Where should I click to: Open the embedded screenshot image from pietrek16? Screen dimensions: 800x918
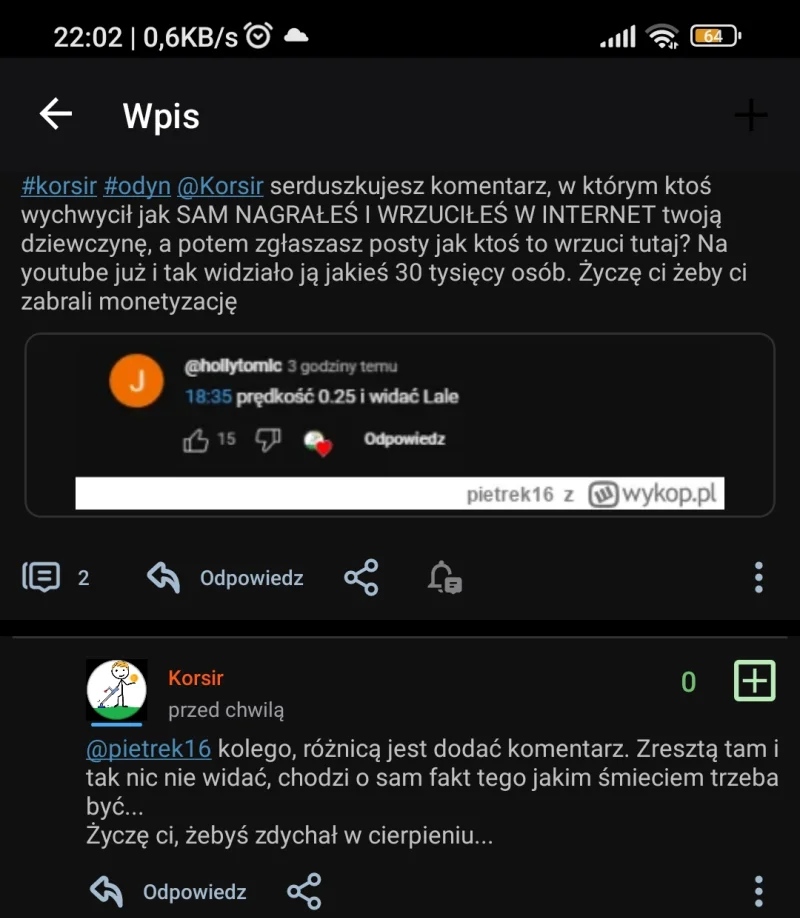pyautogui.click(x=400, y=425)
